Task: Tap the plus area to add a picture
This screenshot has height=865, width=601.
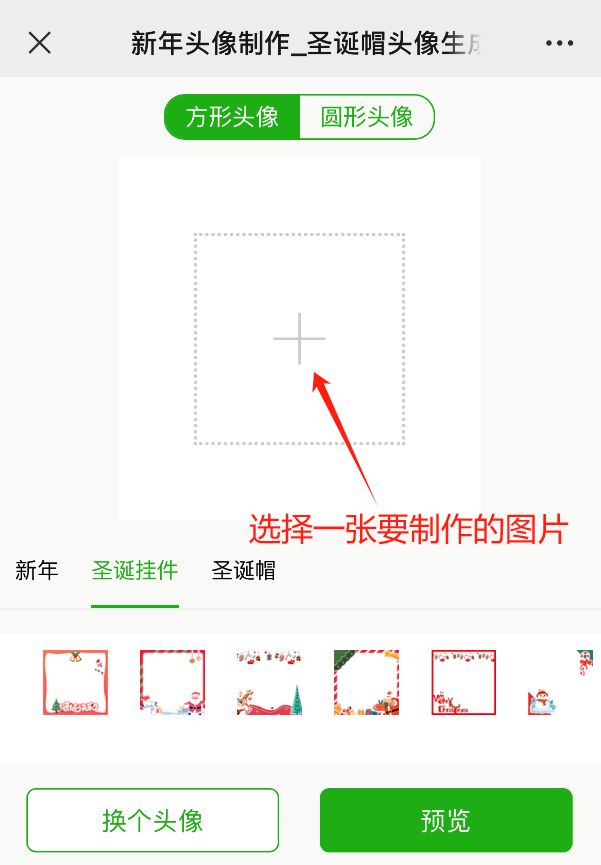Action: pos(299,339)
